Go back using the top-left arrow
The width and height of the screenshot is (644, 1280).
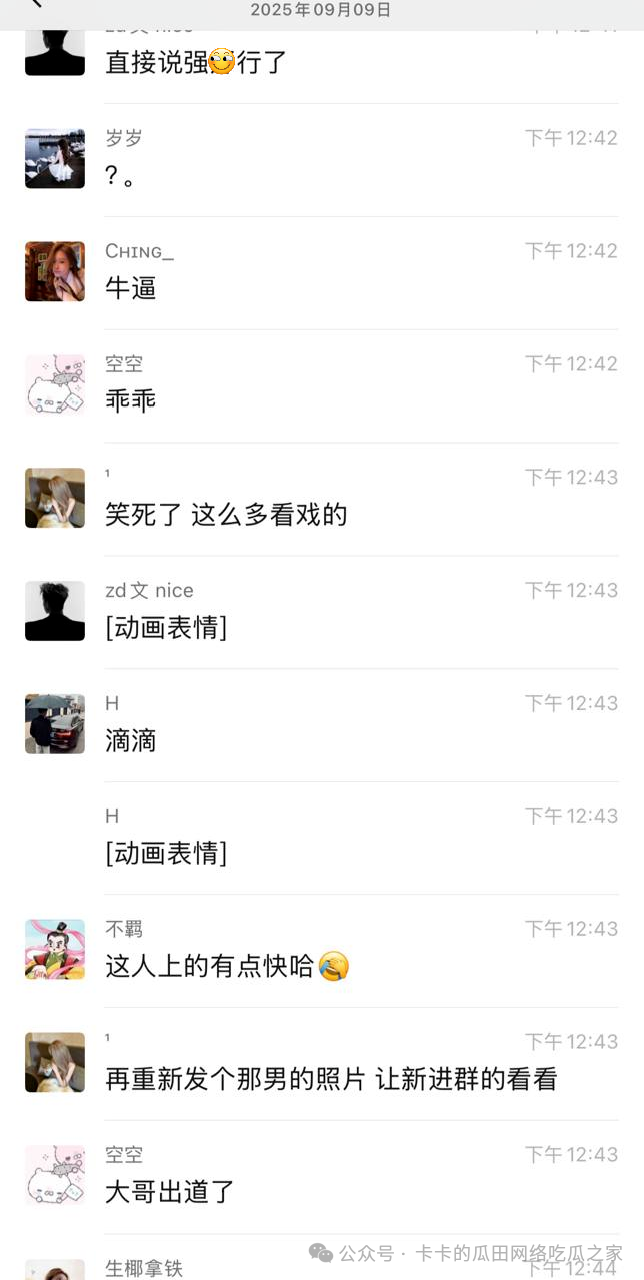[36, 4]
